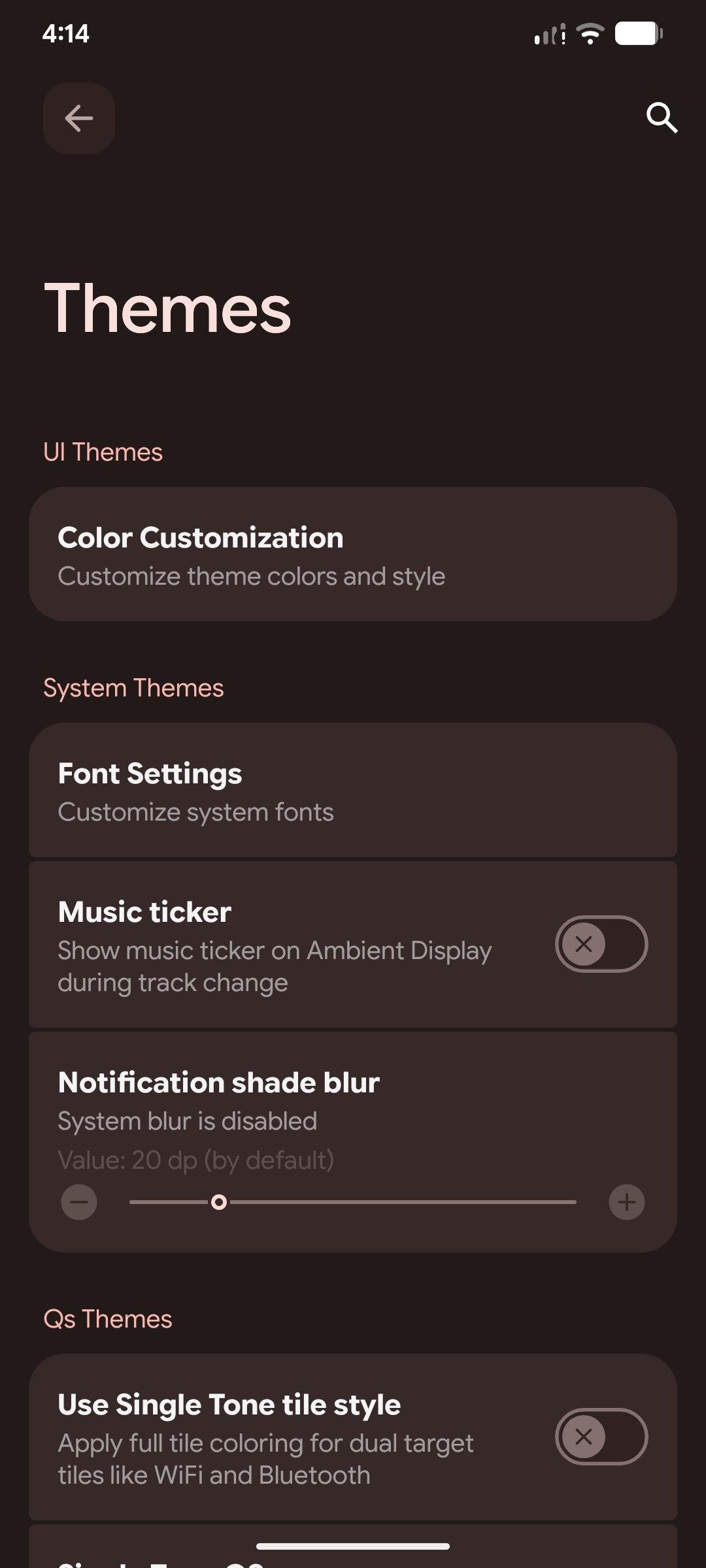The width and height of the screenshot is (706, 1568).
Task: Open Font Settings
Action: point(353,791)
